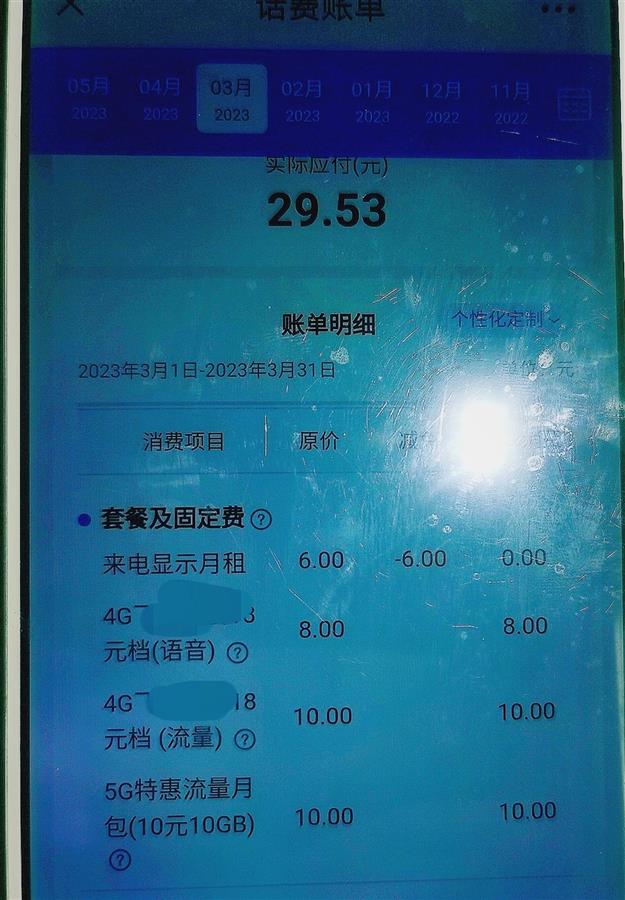625x900 pixels.
Task: Switch to the 05月 2023 bill
Action: [x=88, y=99]
